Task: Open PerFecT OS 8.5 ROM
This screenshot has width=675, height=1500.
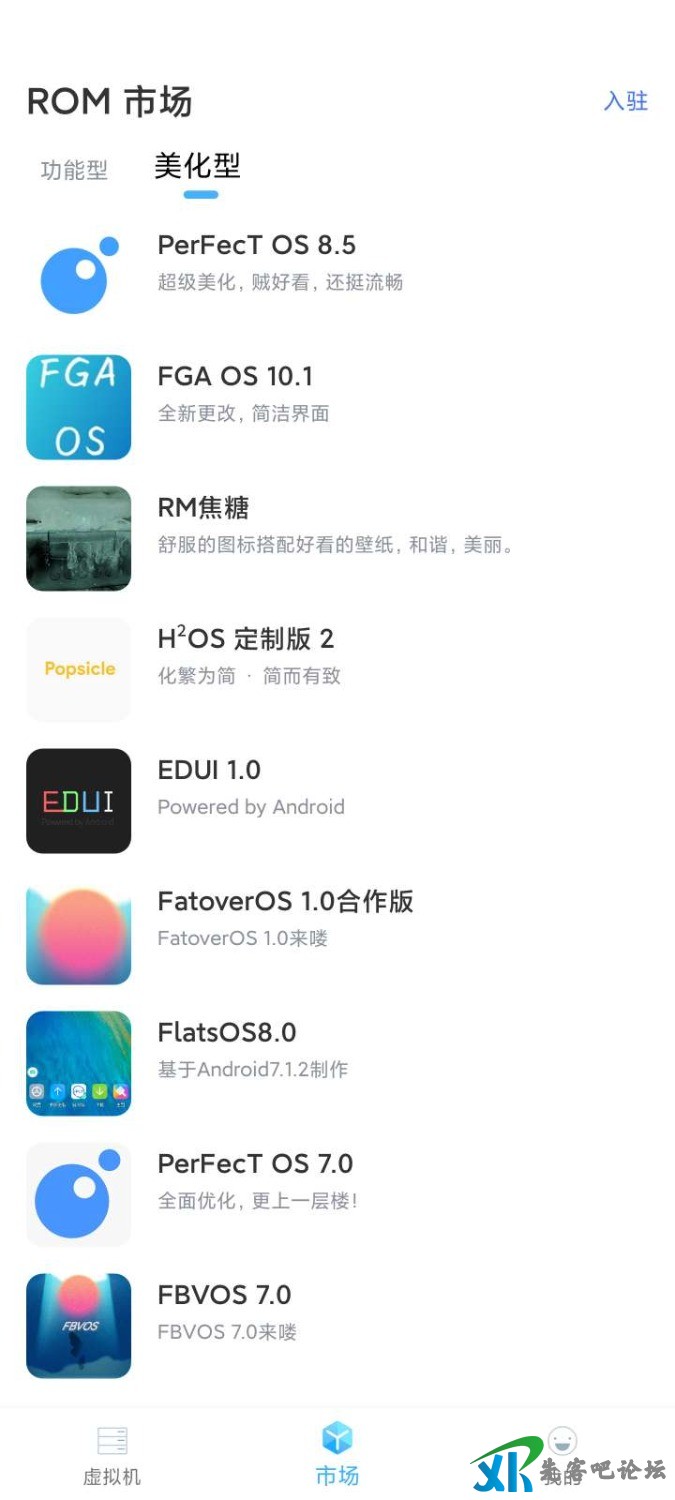Action: [x=256, y=245]
